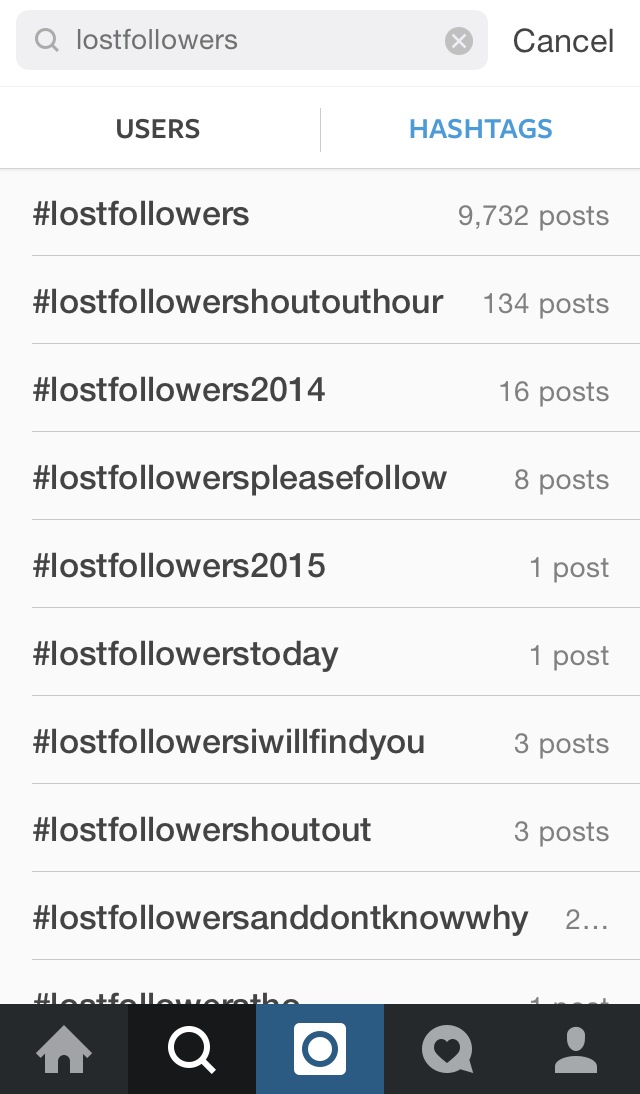Open the #lostfollowershoutout hashtag

click(320, 830)
